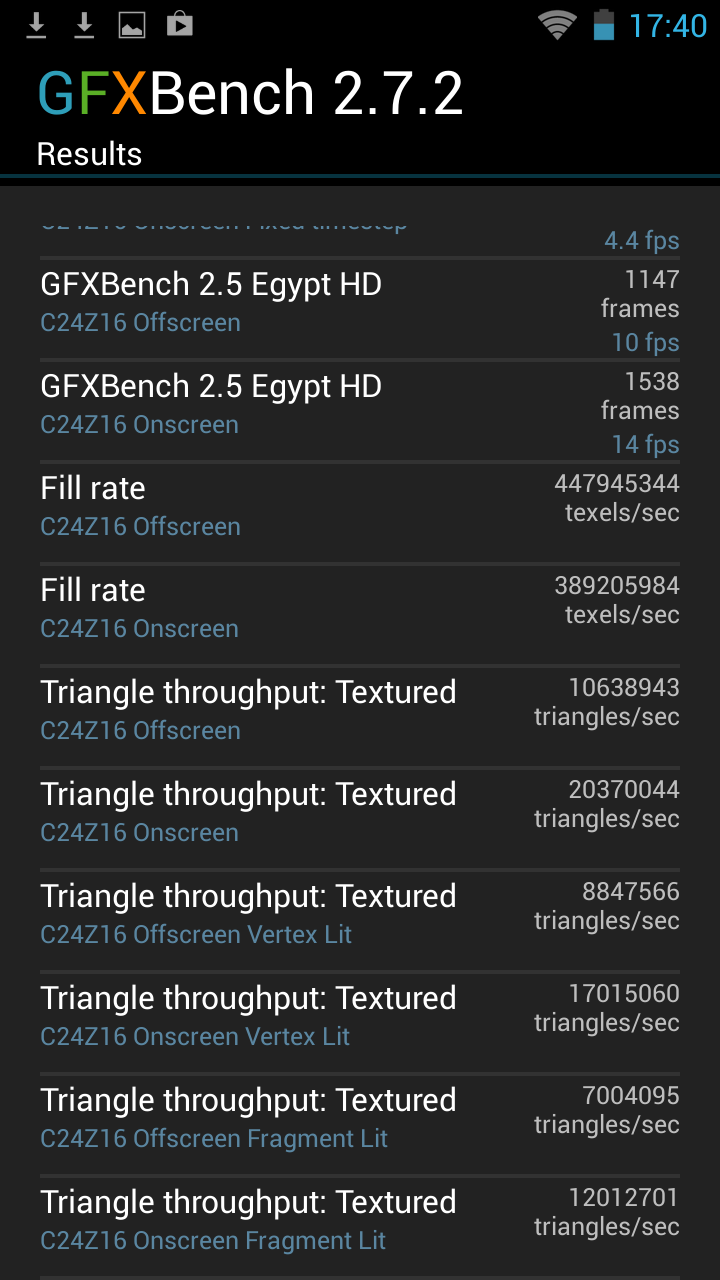
Task: Tap Triangle throughput Onscreen Fragment Lit result
Action: pos(360,1227)
